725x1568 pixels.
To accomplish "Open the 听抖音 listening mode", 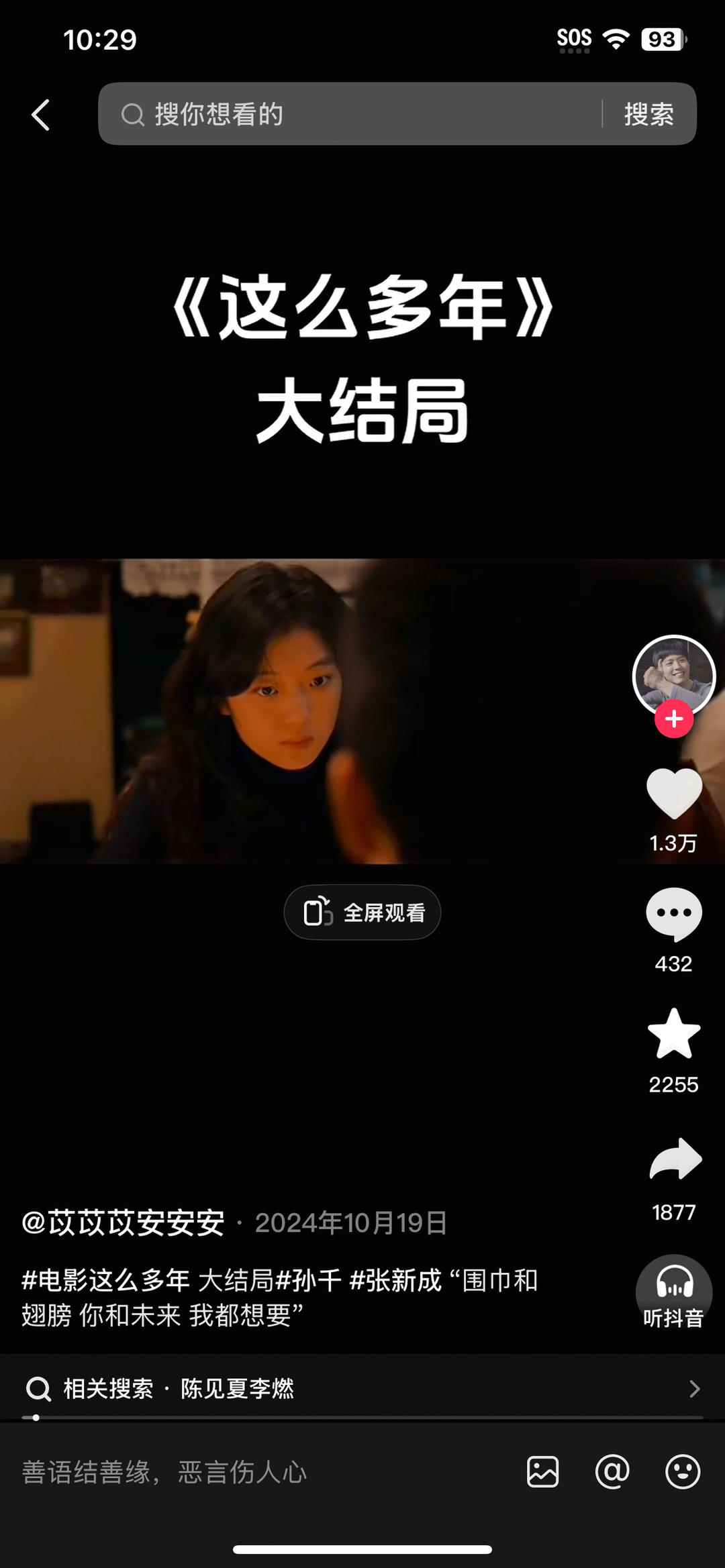I will pyautogui.click(x=674, y=1293).
